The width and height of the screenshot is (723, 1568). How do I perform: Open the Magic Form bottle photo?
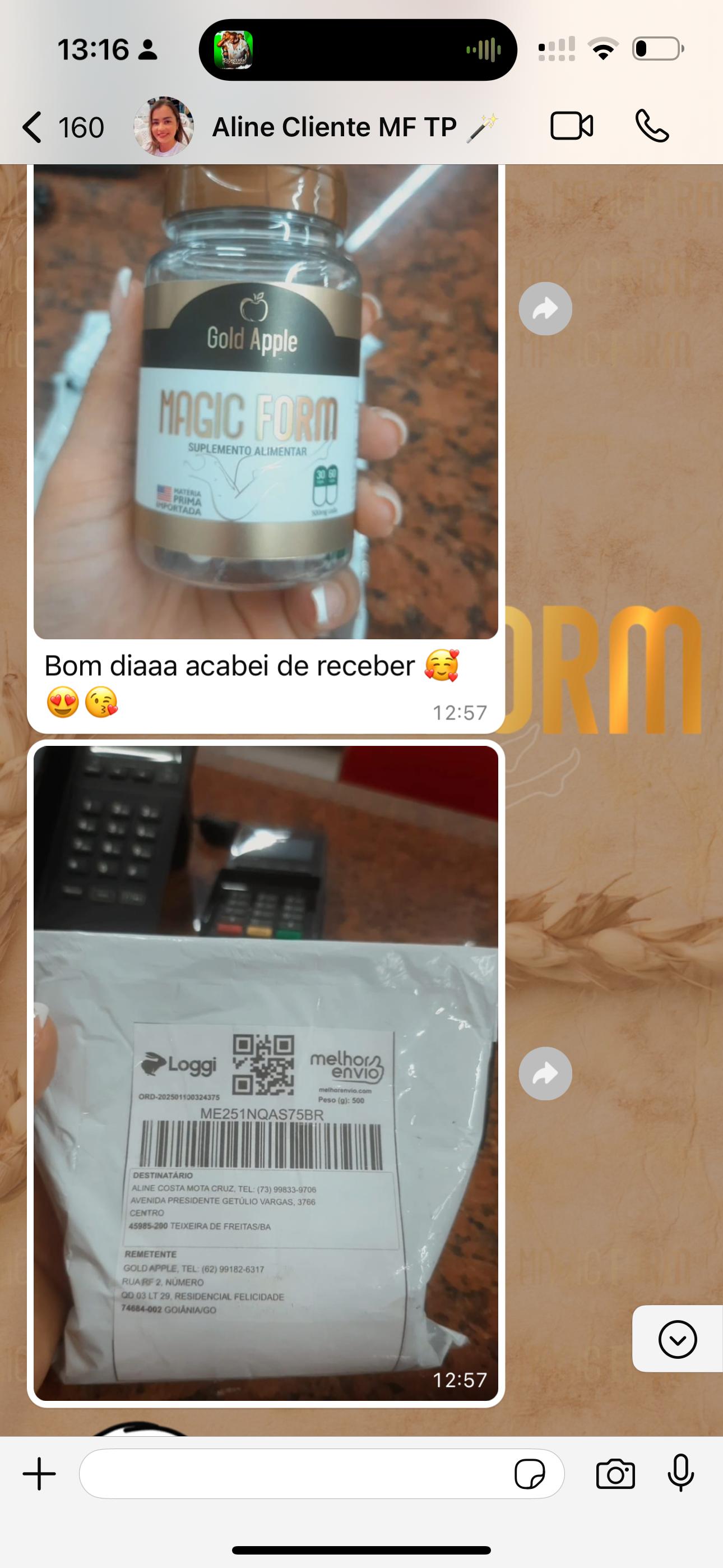(265, 402)
